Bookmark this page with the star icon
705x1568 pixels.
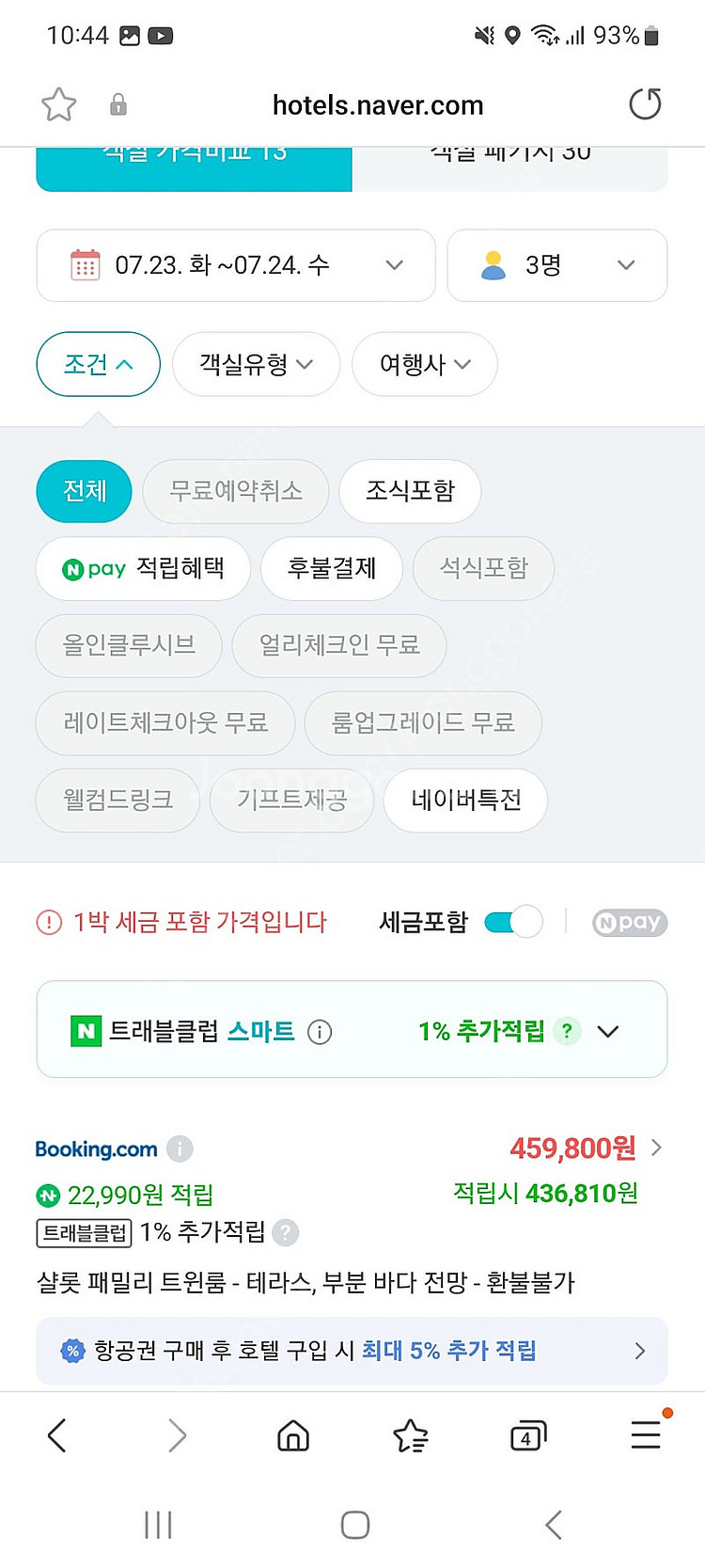[x=58, y=104]
